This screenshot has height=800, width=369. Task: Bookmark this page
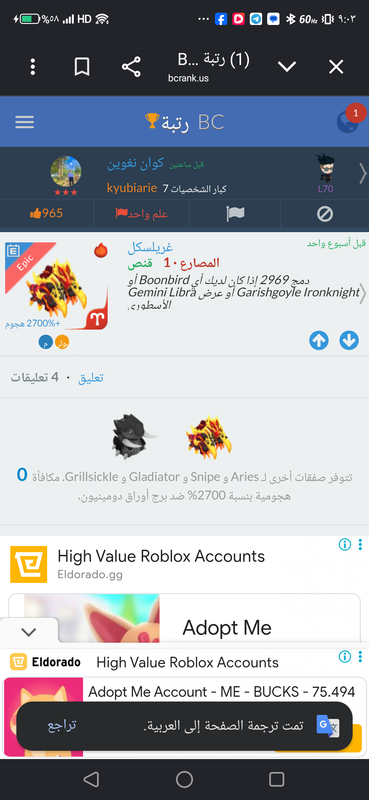pyautogui.click(x=82, y=67)
